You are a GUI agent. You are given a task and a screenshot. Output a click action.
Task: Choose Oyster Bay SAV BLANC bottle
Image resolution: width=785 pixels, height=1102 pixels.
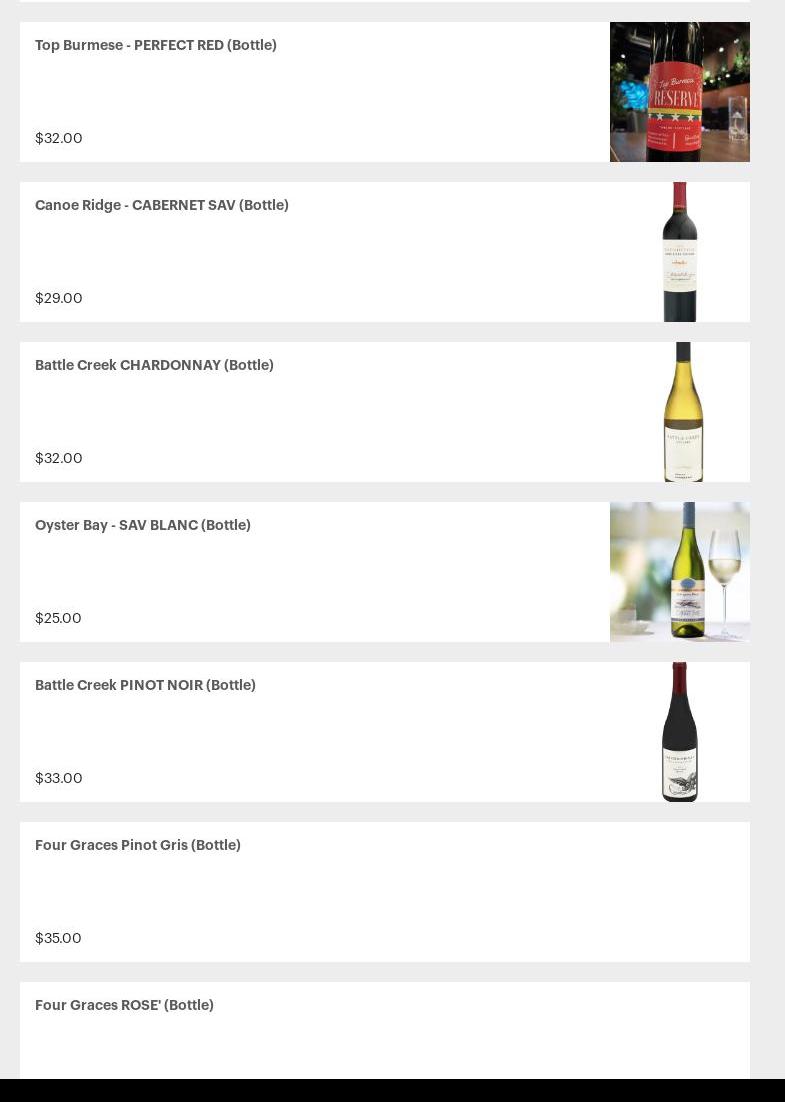pos(143,526)
